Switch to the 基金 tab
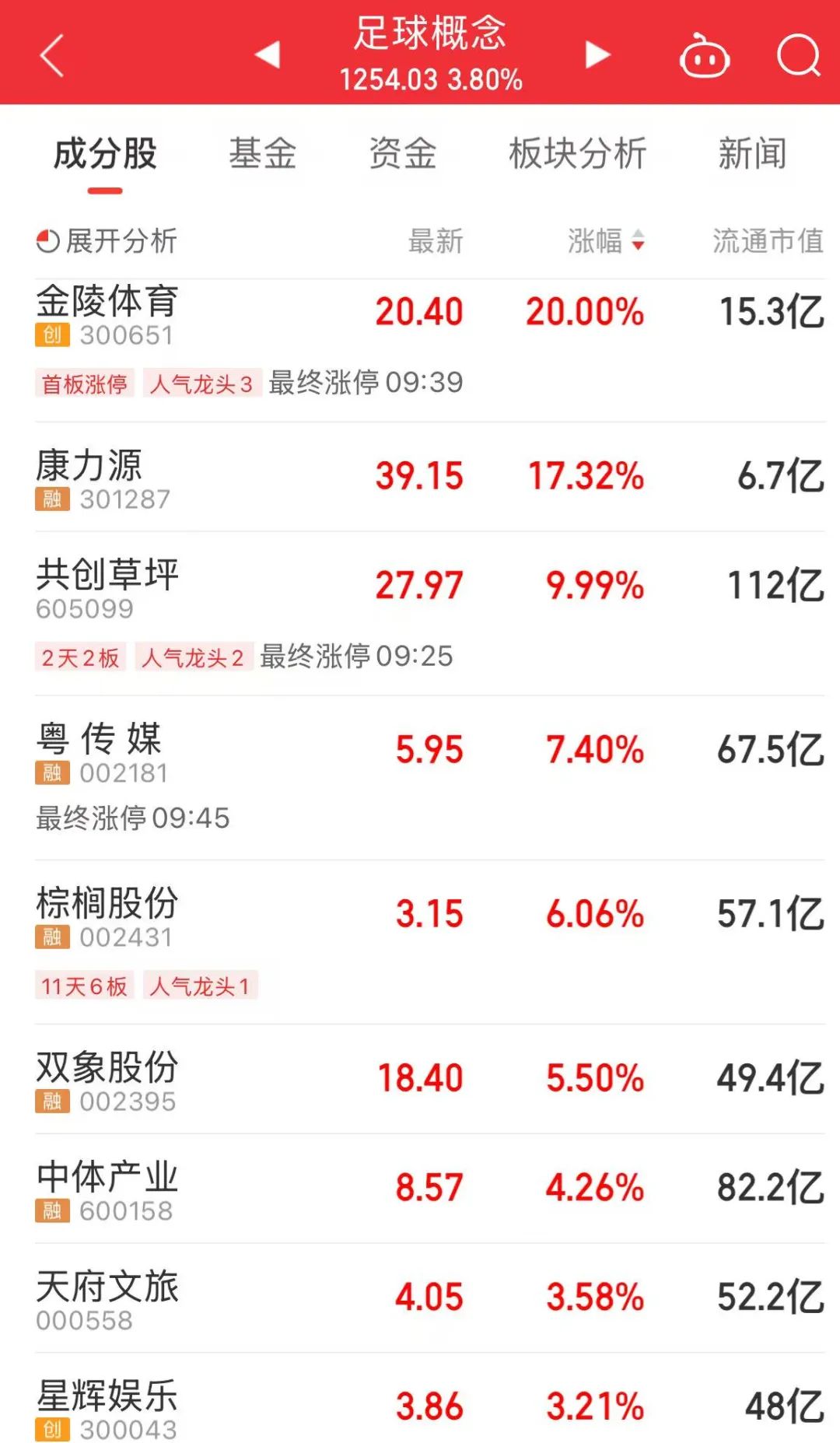 click(x=264, y=153)
